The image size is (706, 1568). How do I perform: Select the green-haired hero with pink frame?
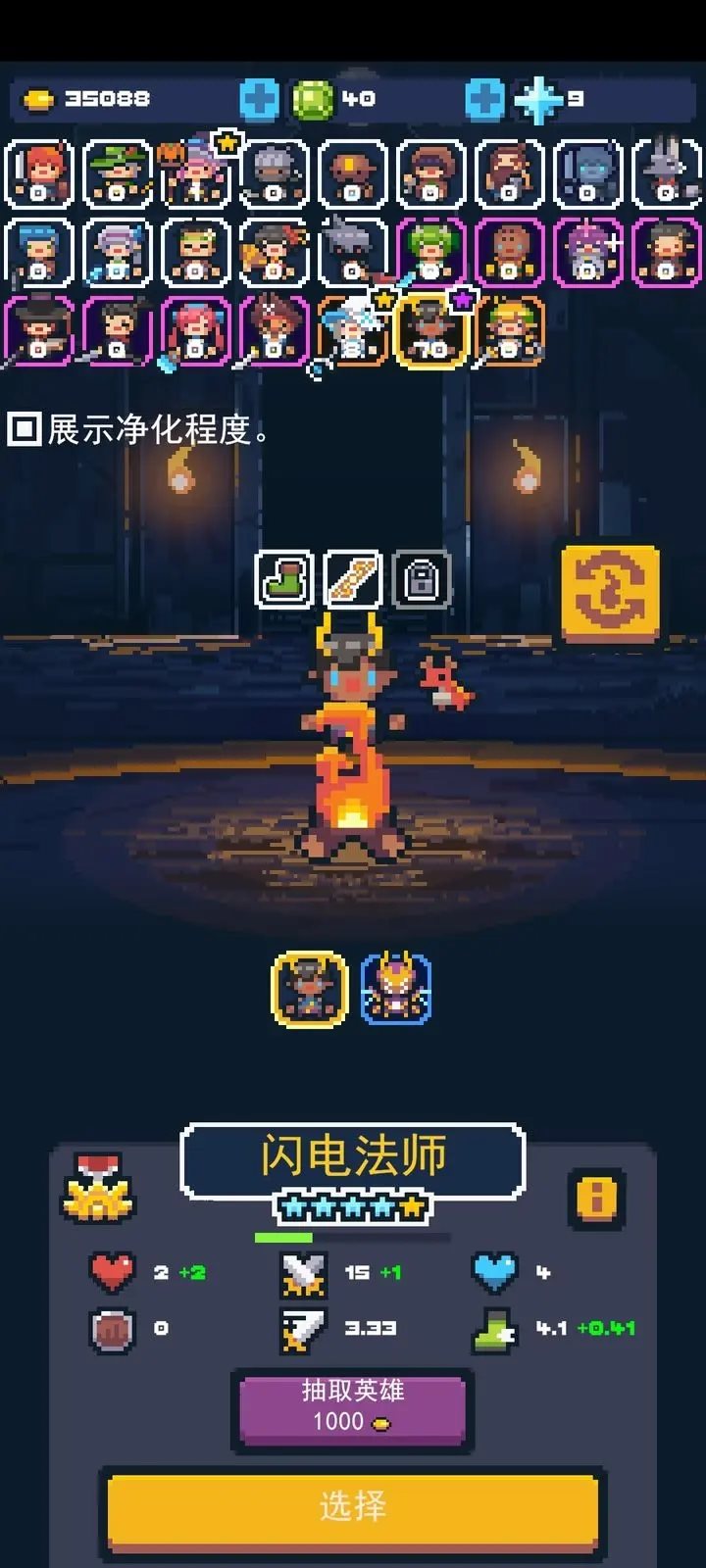click(x=431, y=253)
